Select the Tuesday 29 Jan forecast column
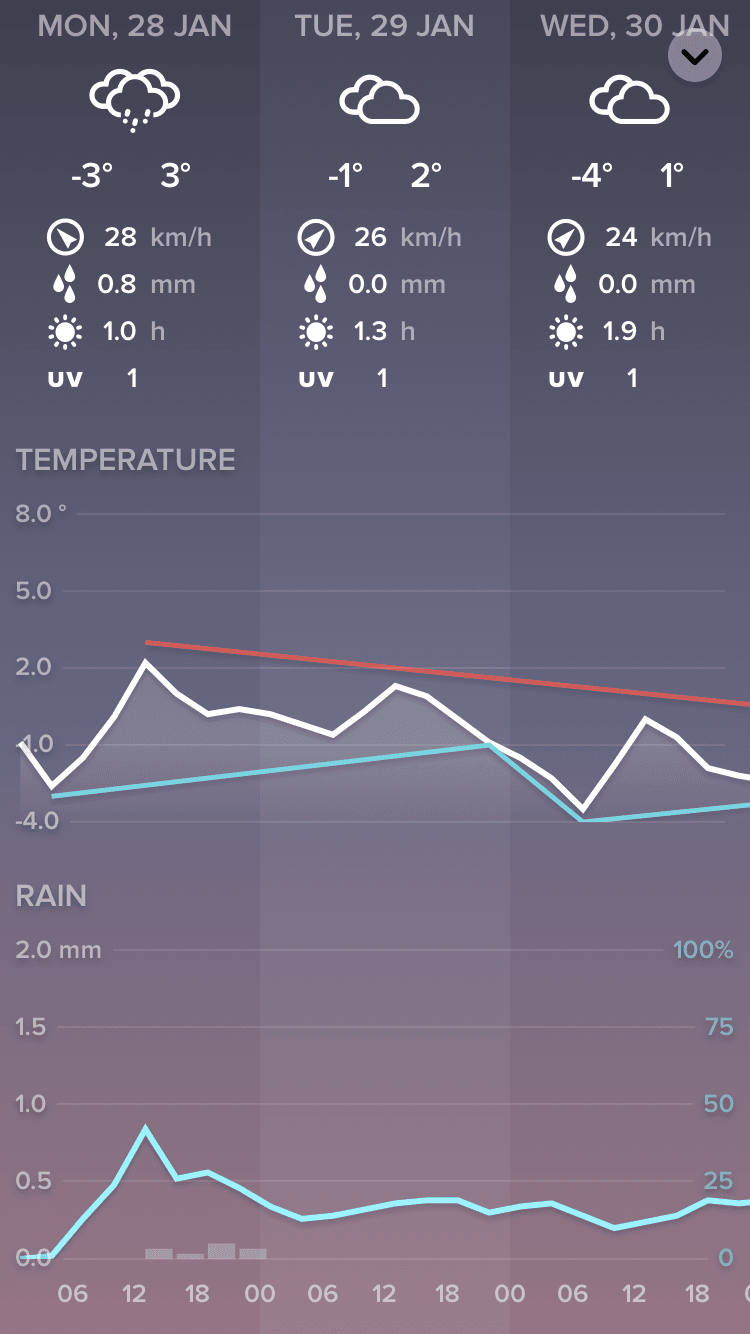Viewport: 750px width, 1334px height. 384,200
